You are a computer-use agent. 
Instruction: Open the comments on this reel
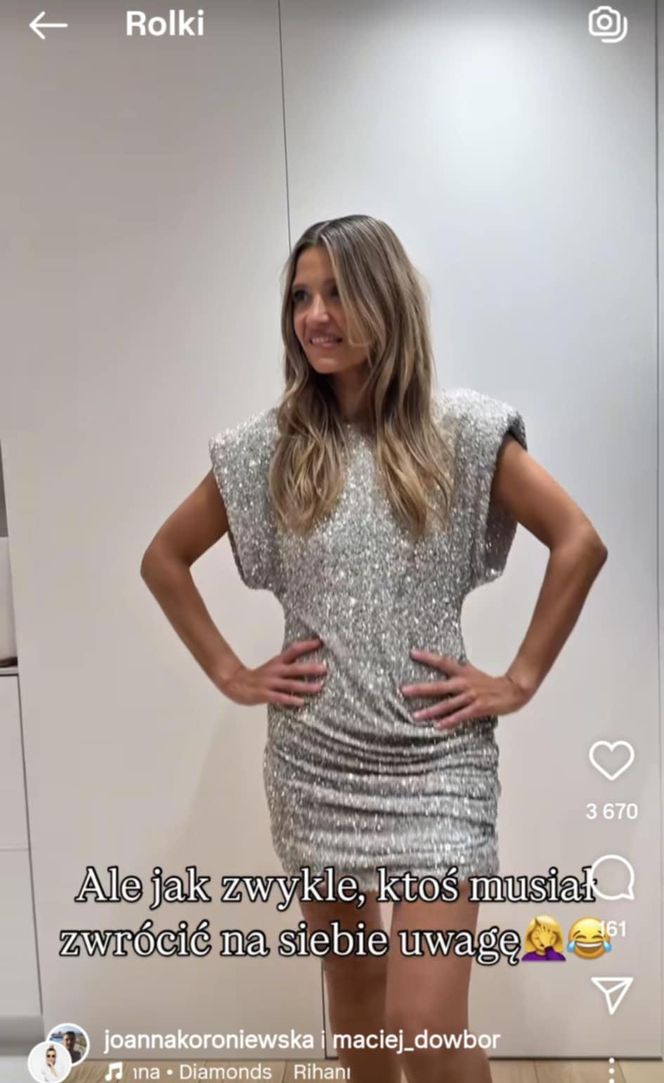point(612,879)
